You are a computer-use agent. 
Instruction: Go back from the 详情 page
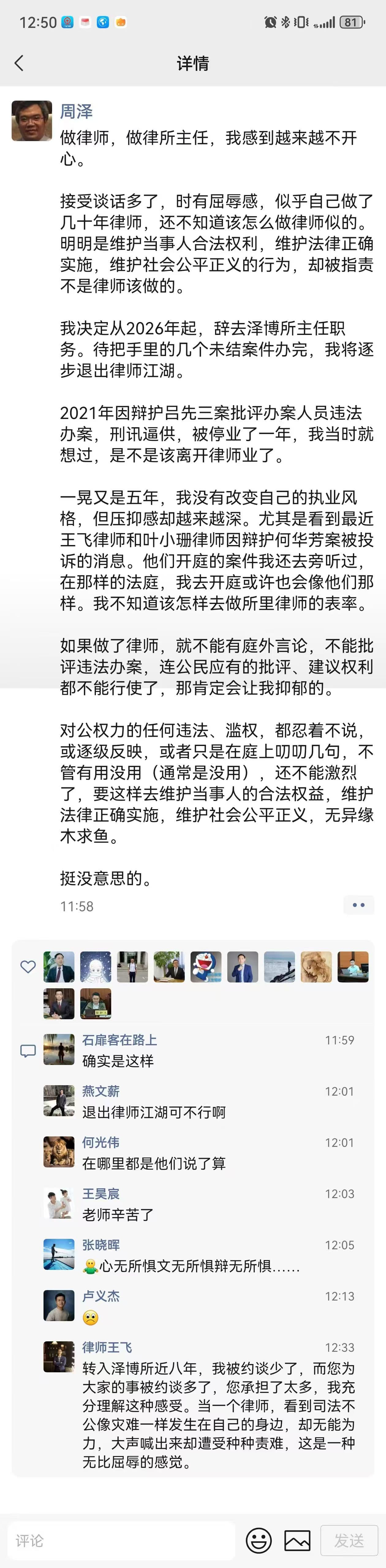(19, 63)
